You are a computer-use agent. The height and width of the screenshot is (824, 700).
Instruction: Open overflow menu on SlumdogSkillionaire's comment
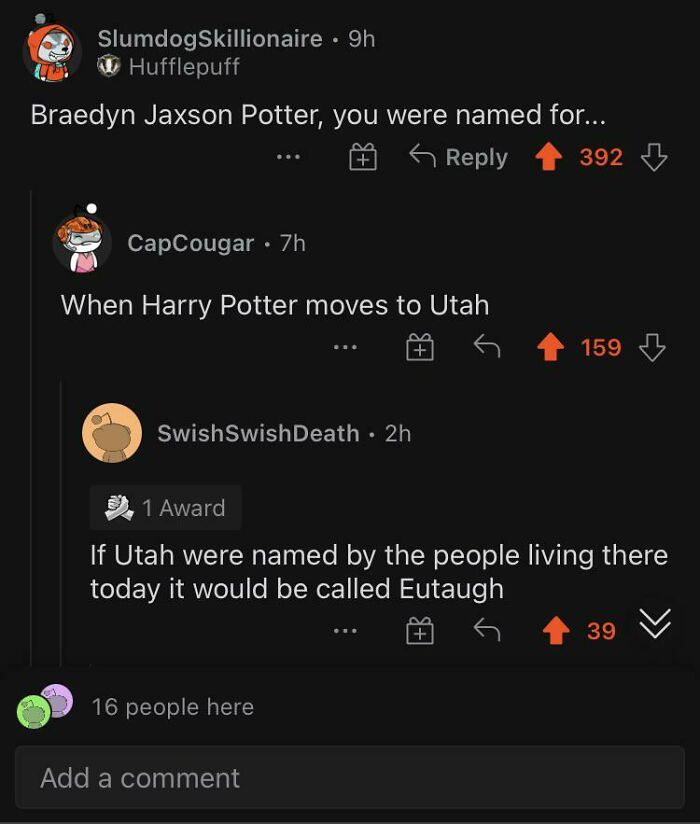pos(289,157)
